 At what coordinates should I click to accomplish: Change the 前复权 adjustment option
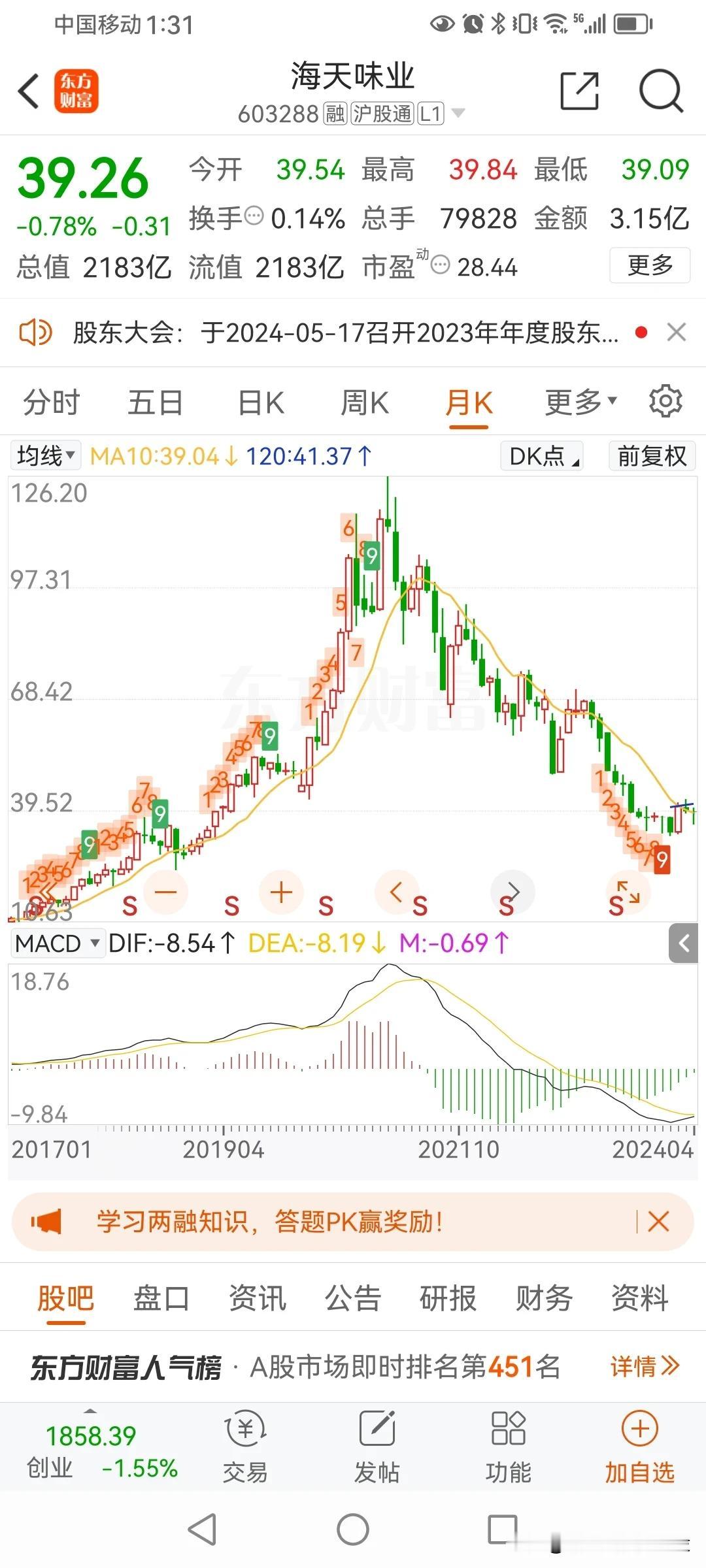point(652,455)
